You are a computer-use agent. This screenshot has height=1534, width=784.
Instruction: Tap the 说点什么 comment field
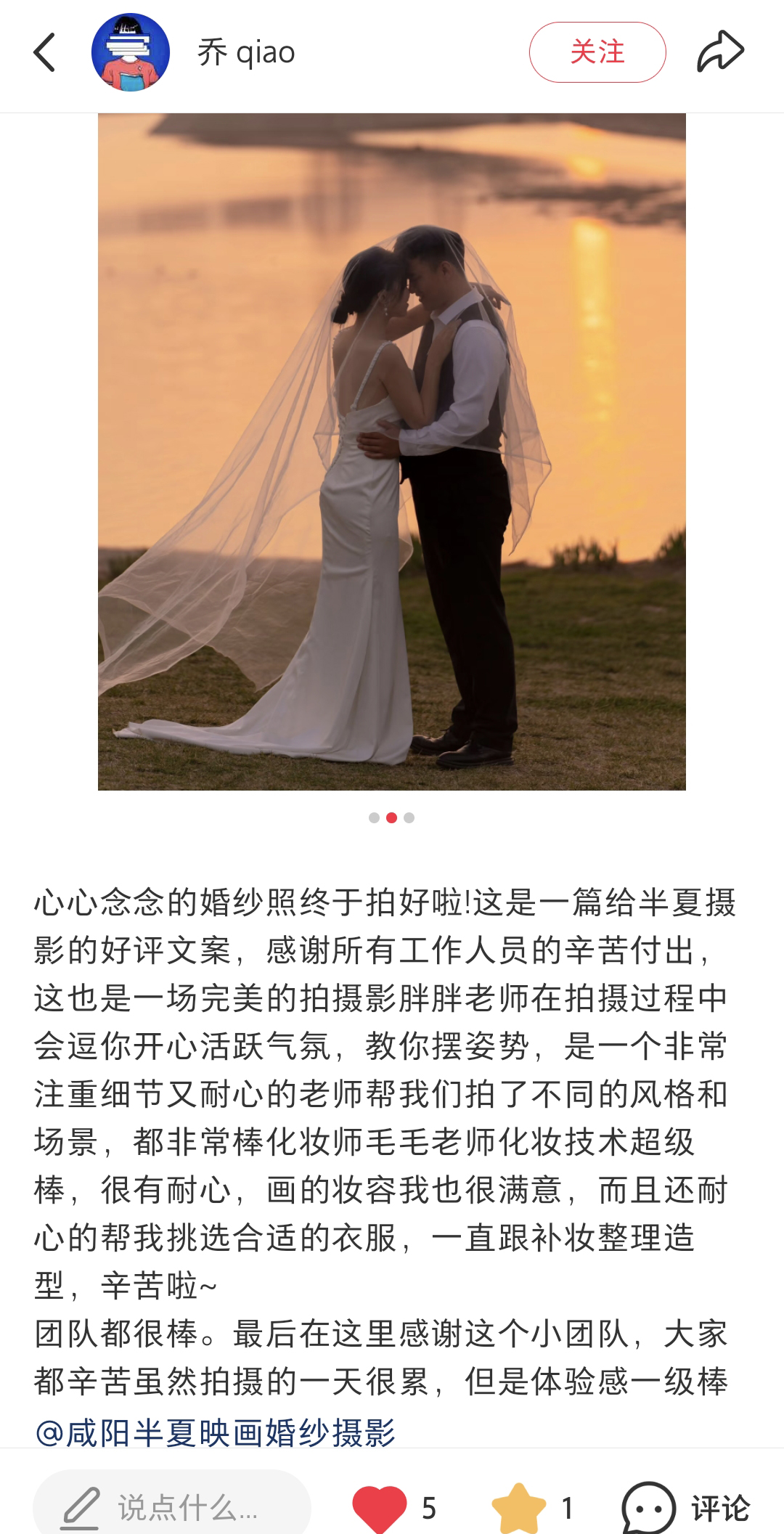[x=173, y=1507]
